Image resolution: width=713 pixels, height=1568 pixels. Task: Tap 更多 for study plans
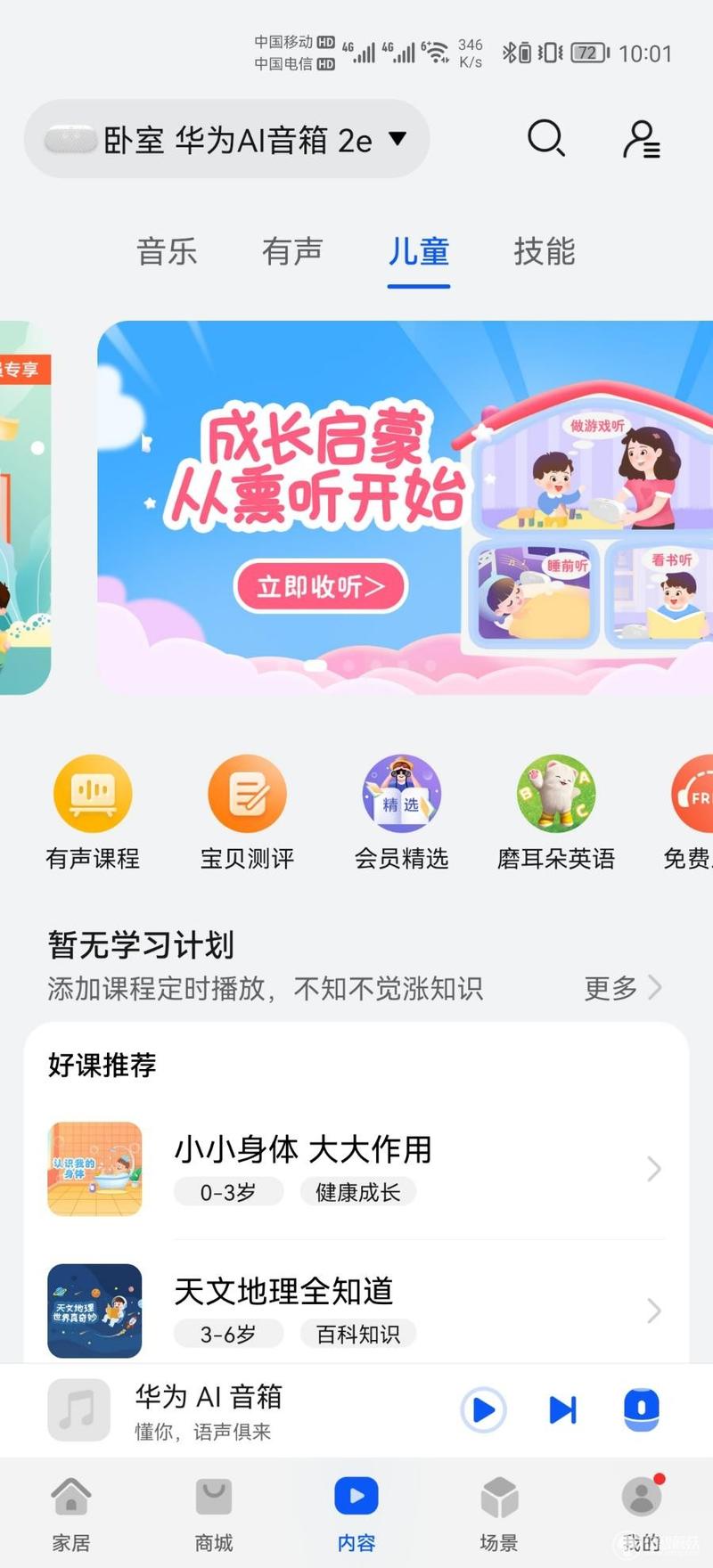pyautogui.click(x=622, y=988)
